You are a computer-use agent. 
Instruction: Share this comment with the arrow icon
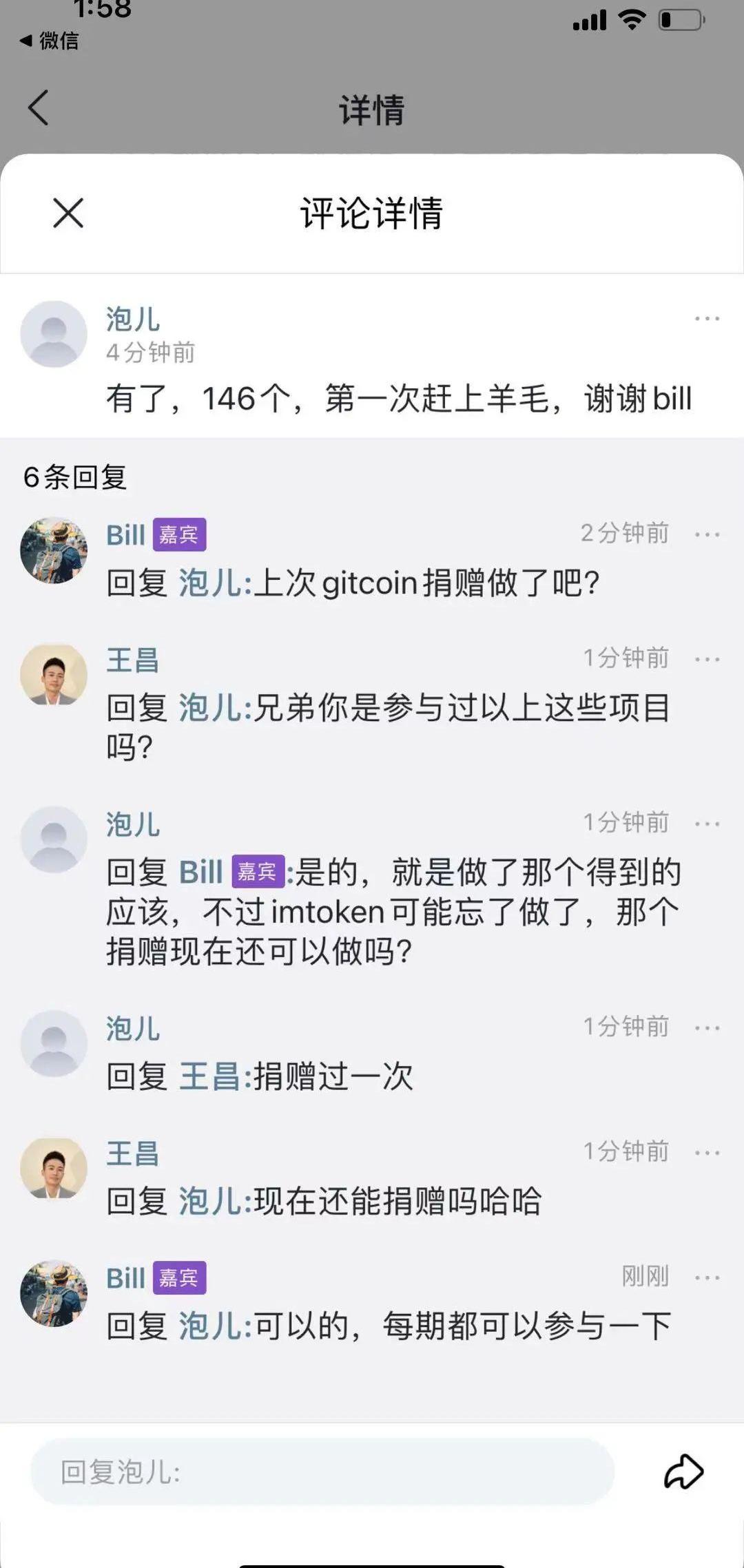(x=683, y=1472)
